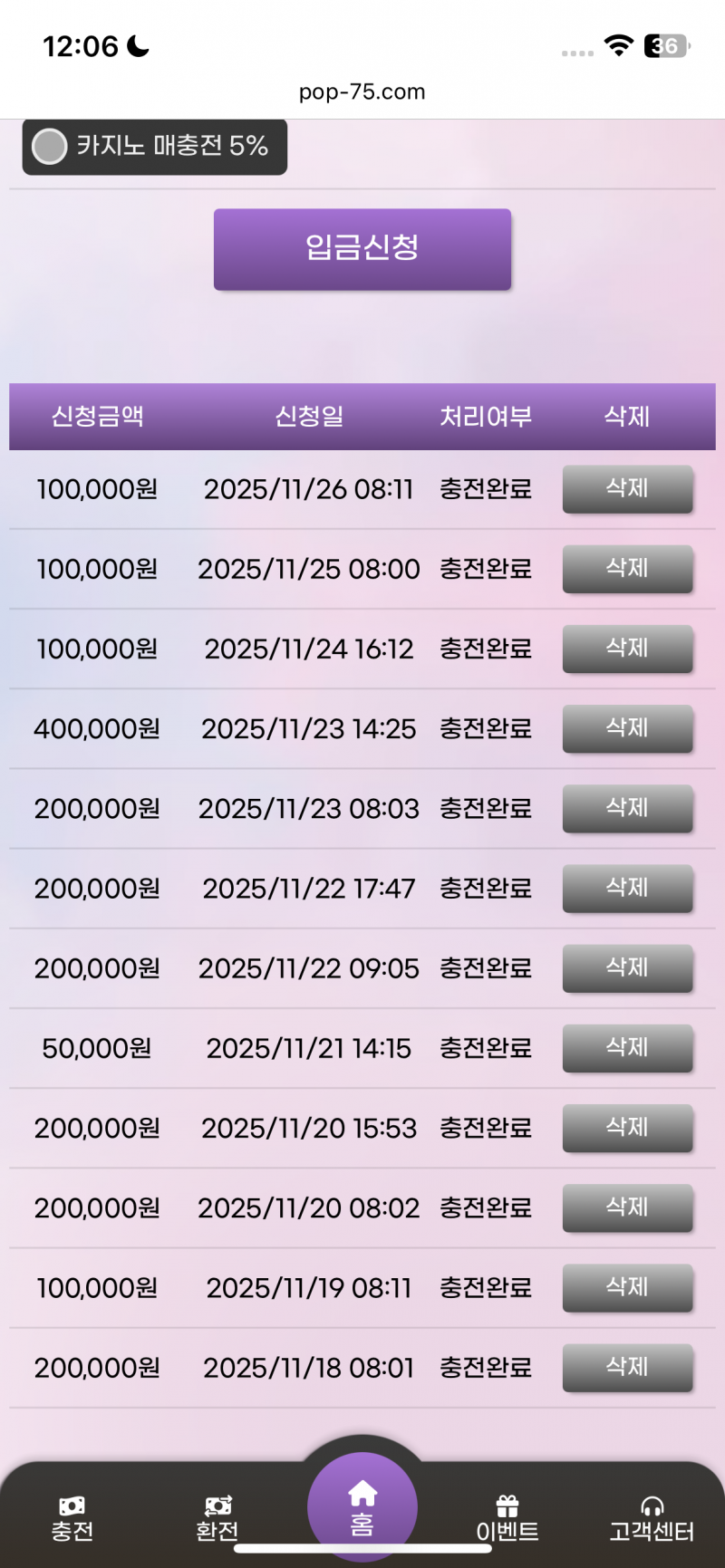Delete the 2025/11/22 09:05 deposit record
Screen dimensions: 725x1568
pyautogui.click(x=627, y=967)
